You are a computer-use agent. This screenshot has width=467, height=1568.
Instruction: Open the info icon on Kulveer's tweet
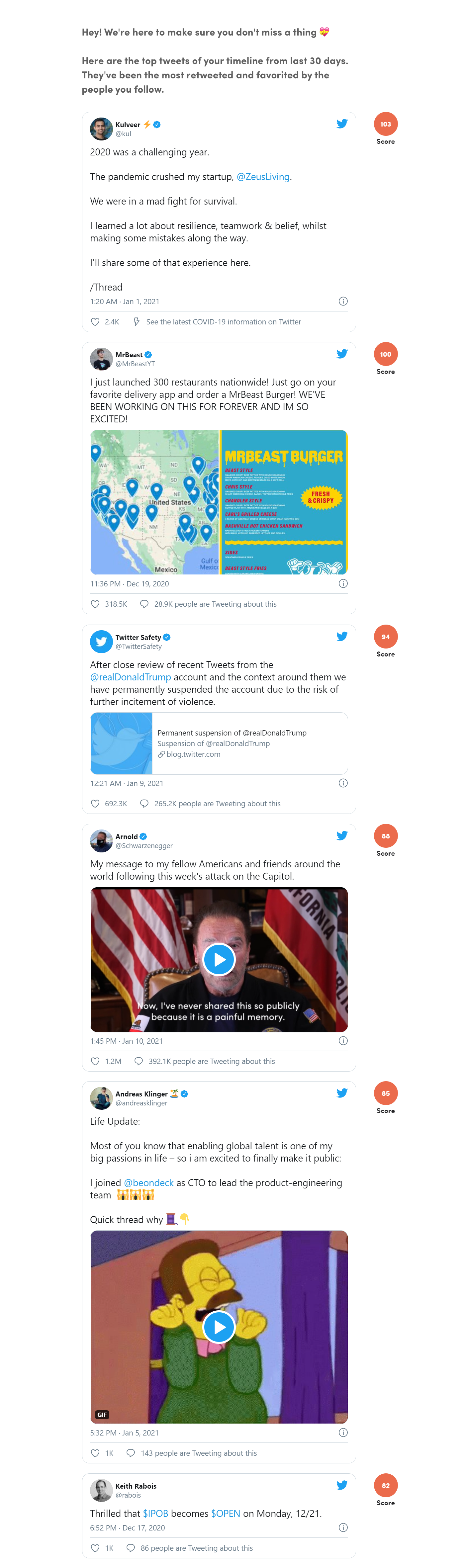343,301
